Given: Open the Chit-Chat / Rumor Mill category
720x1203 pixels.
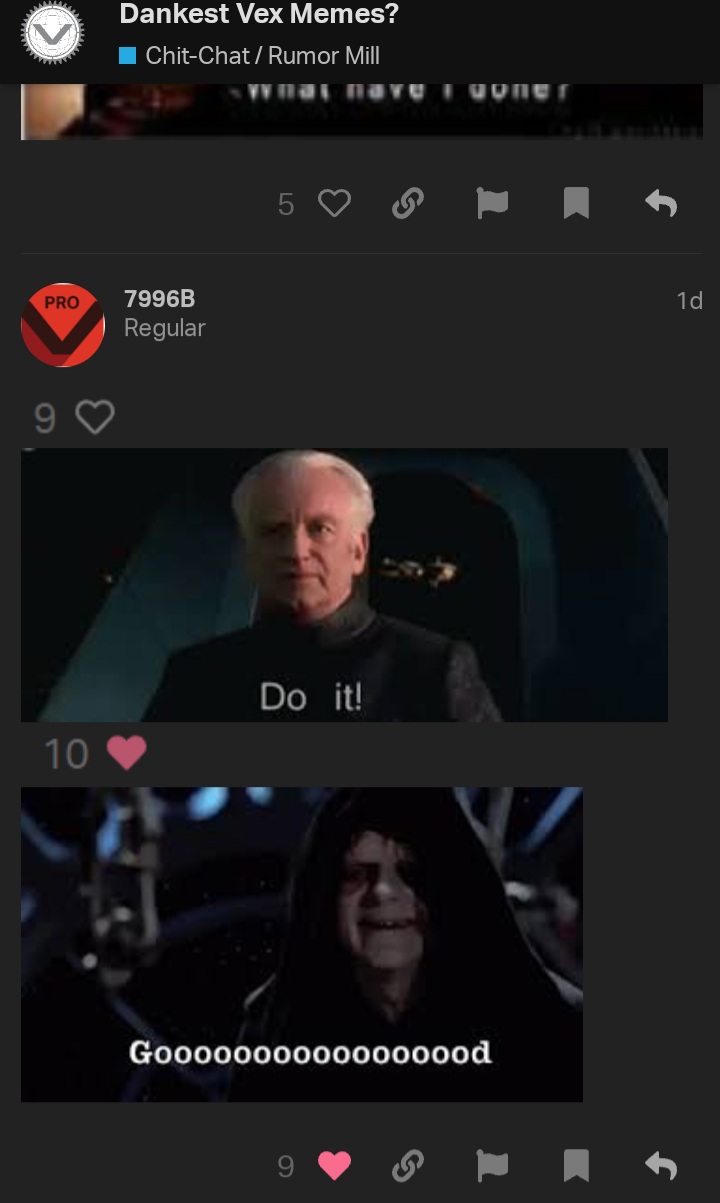Looking at the screenshot, I should coord(250,56).
